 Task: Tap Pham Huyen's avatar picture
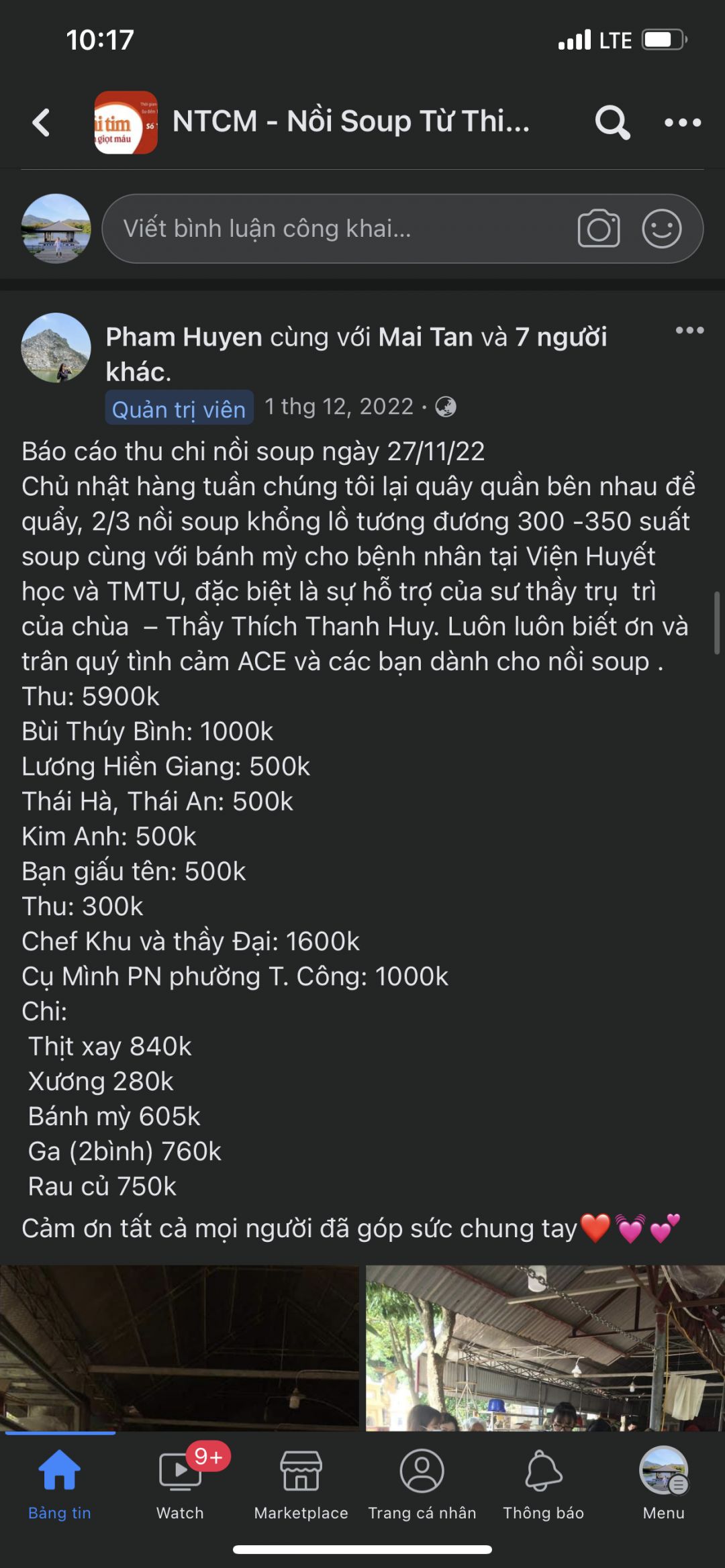[x=56, y=348]
